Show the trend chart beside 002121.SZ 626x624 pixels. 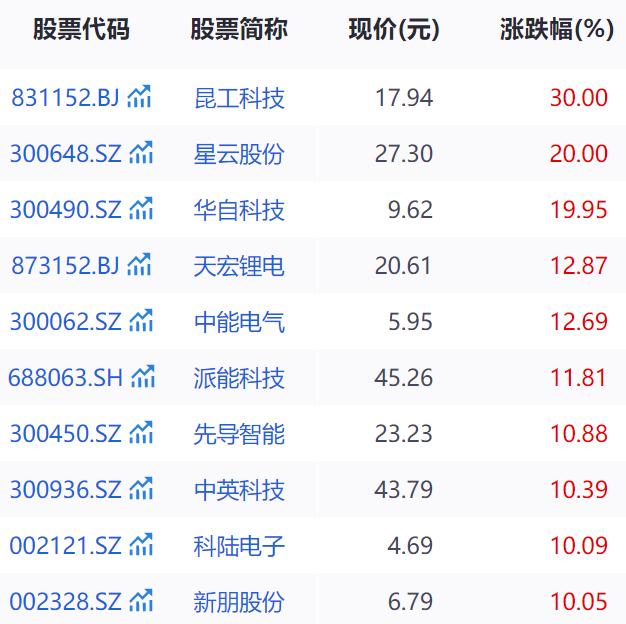coord(142,545)
